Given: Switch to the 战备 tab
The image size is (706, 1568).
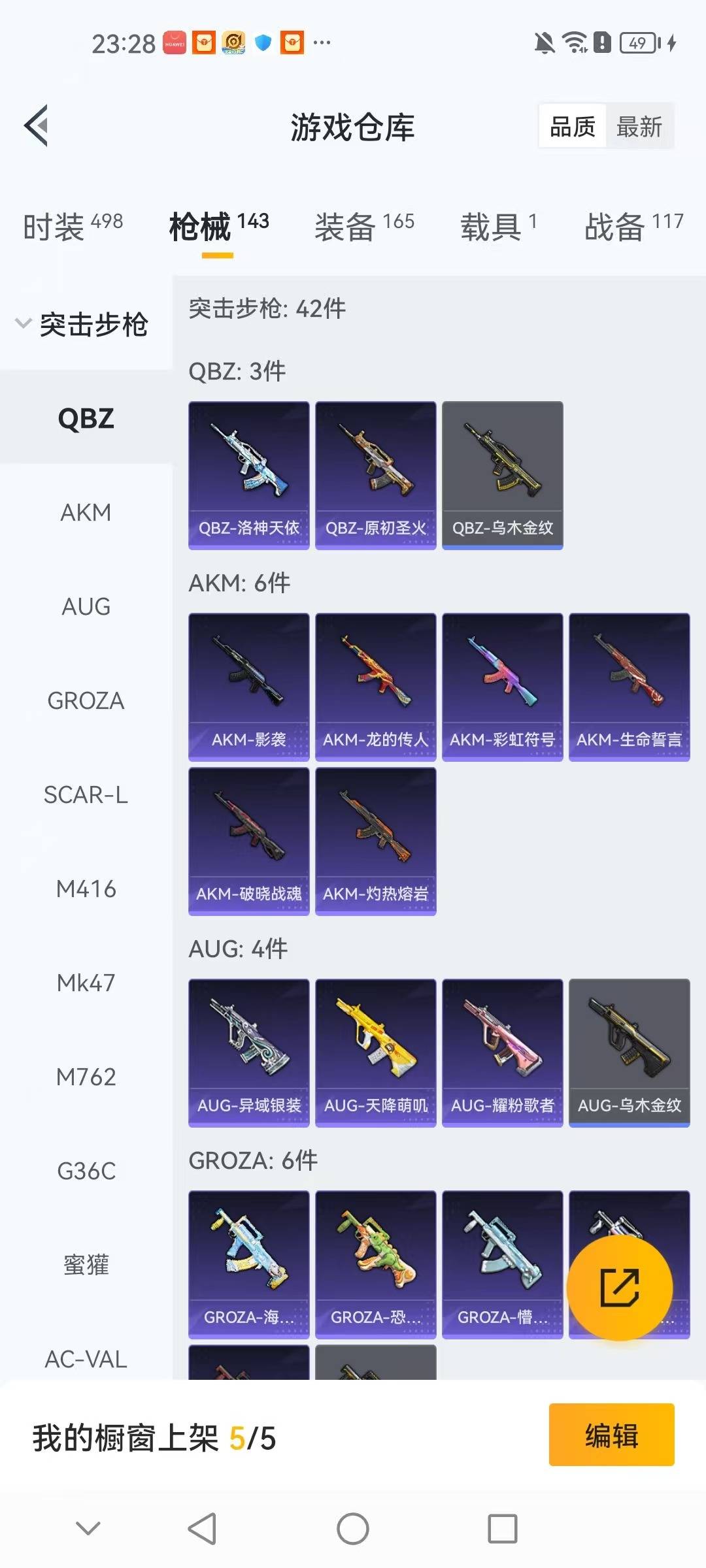Looking at the screenshot, I should click(633, 227).
